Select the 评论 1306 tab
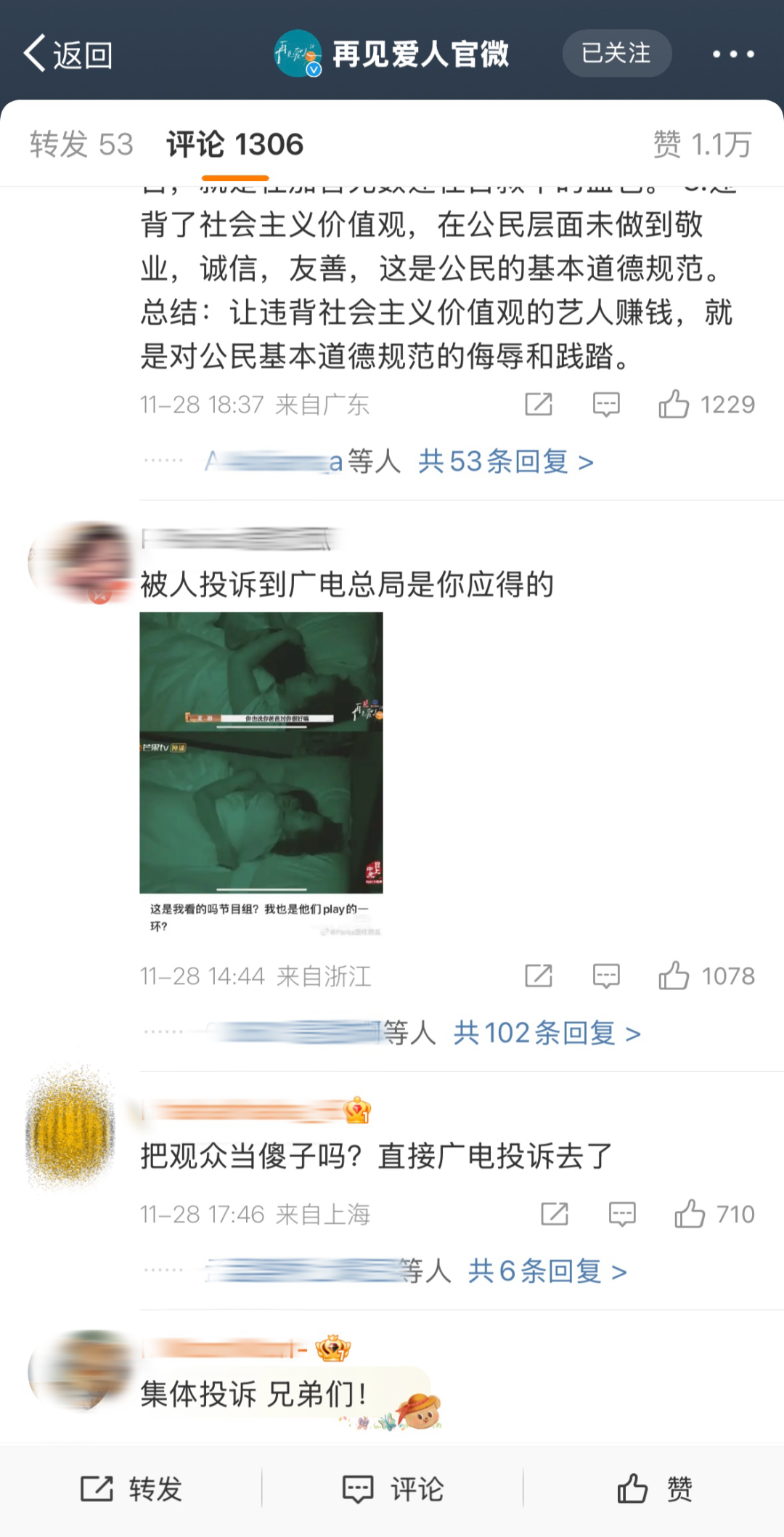 coord(234,145)
